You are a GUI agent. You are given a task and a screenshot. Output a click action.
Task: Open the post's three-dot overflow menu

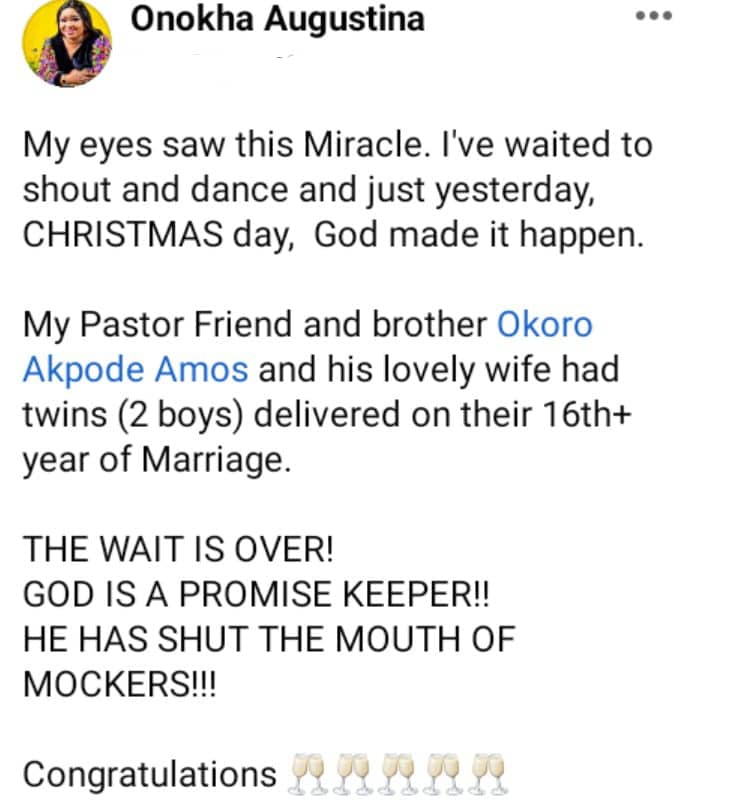click(654, 17)
